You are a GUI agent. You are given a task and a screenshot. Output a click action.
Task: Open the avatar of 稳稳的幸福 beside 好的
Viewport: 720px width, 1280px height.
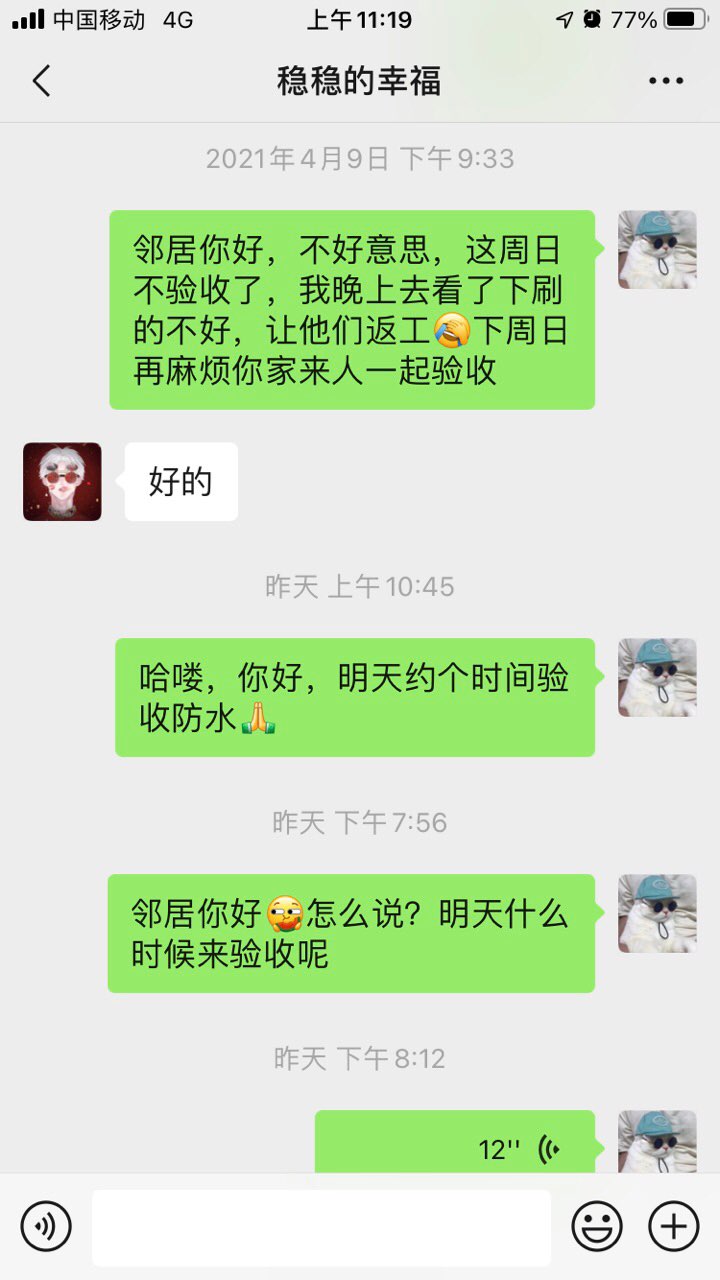pos(62,482)
